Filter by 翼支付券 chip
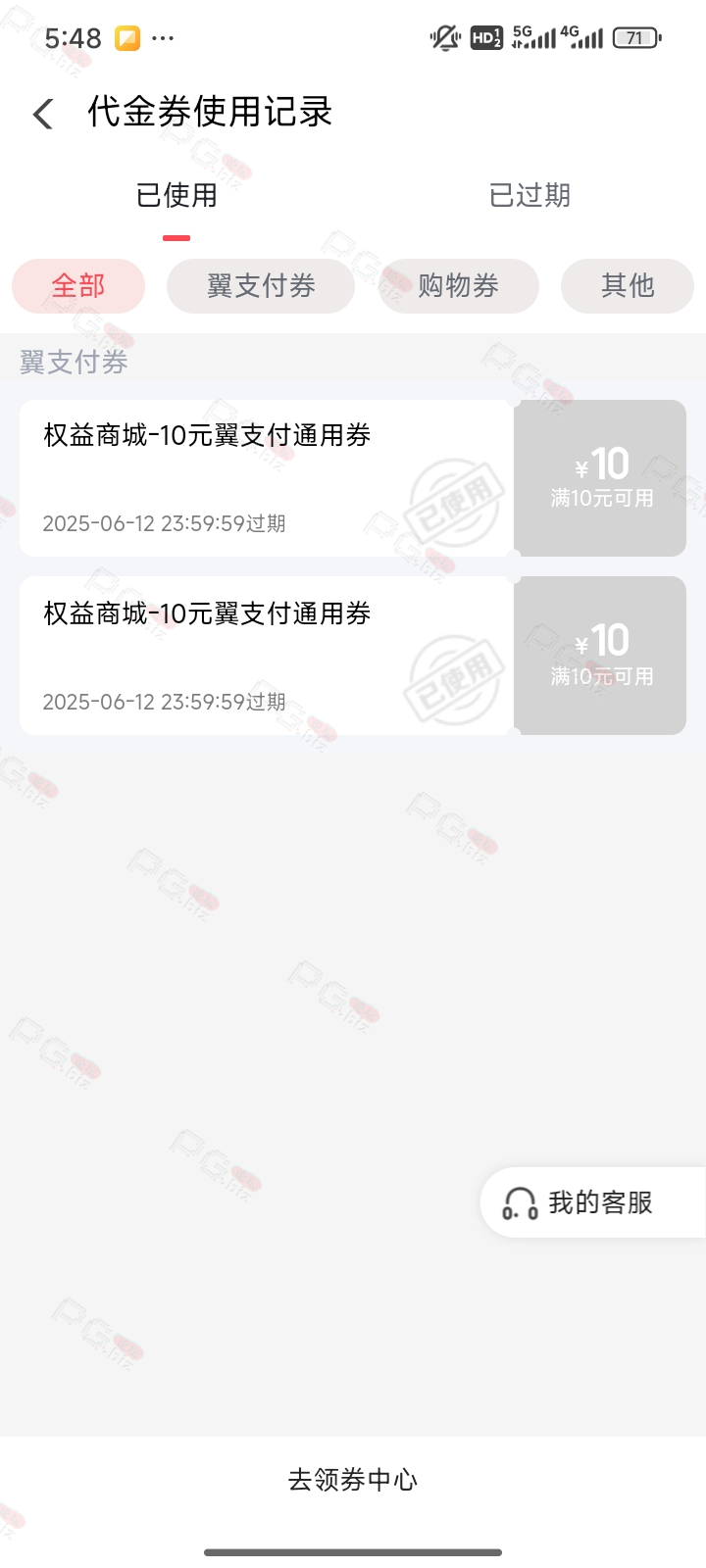Screen dimensions: 706x1568 point(261,286)
